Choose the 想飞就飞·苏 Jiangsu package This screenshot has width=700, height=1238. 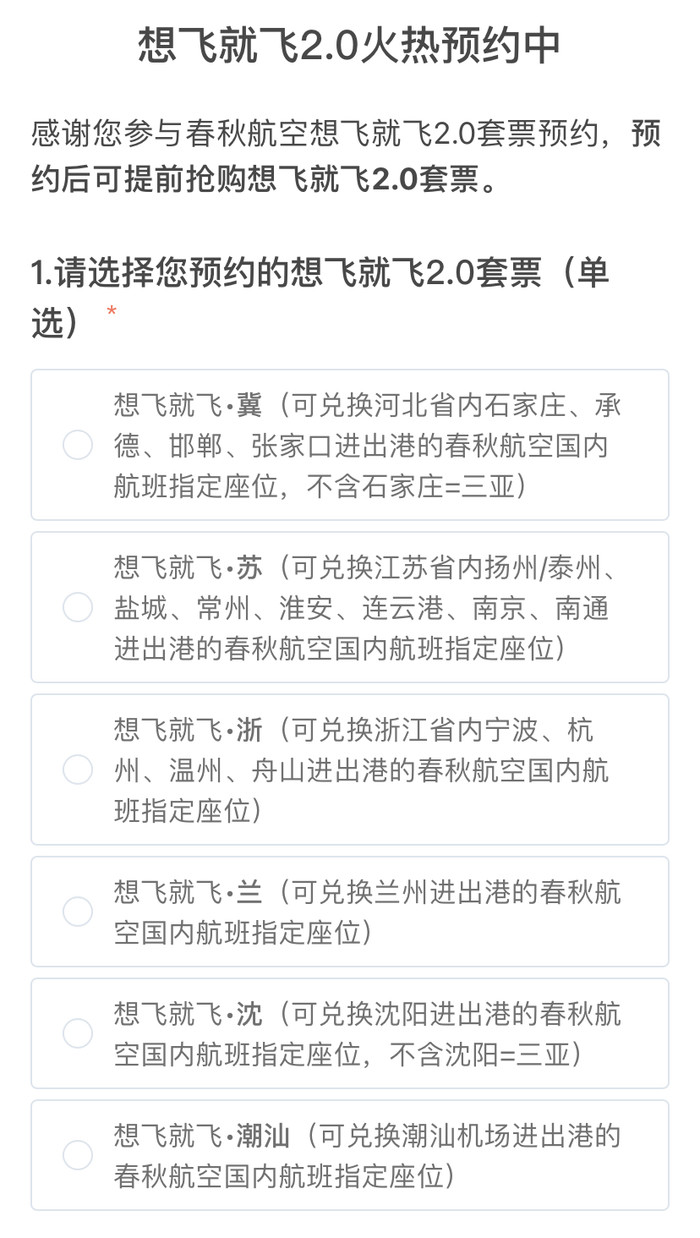point(349,607)
